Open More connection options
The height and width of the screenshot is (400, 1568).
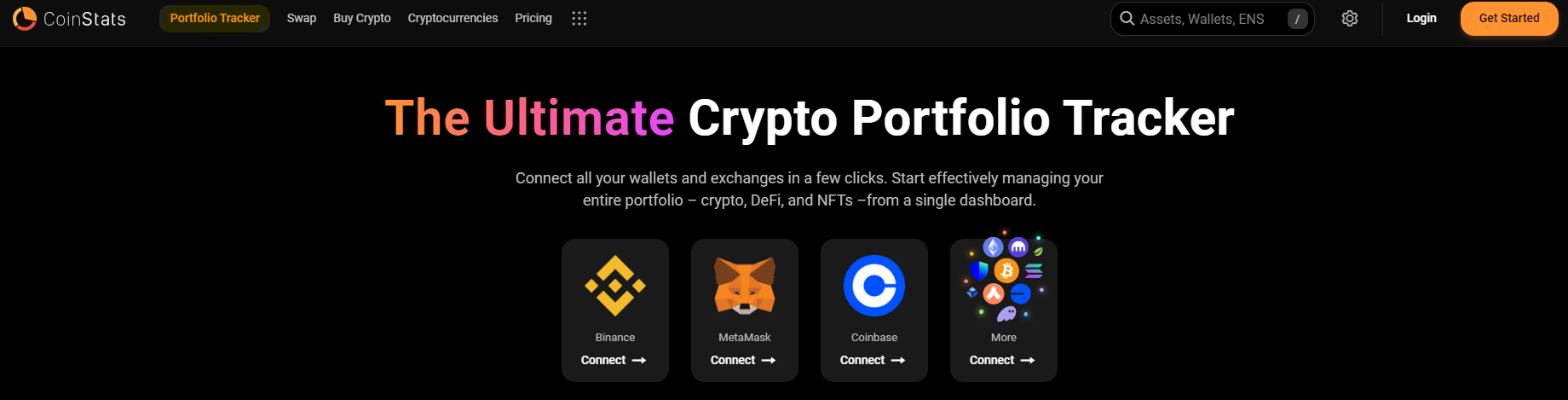click(1003, 360)
